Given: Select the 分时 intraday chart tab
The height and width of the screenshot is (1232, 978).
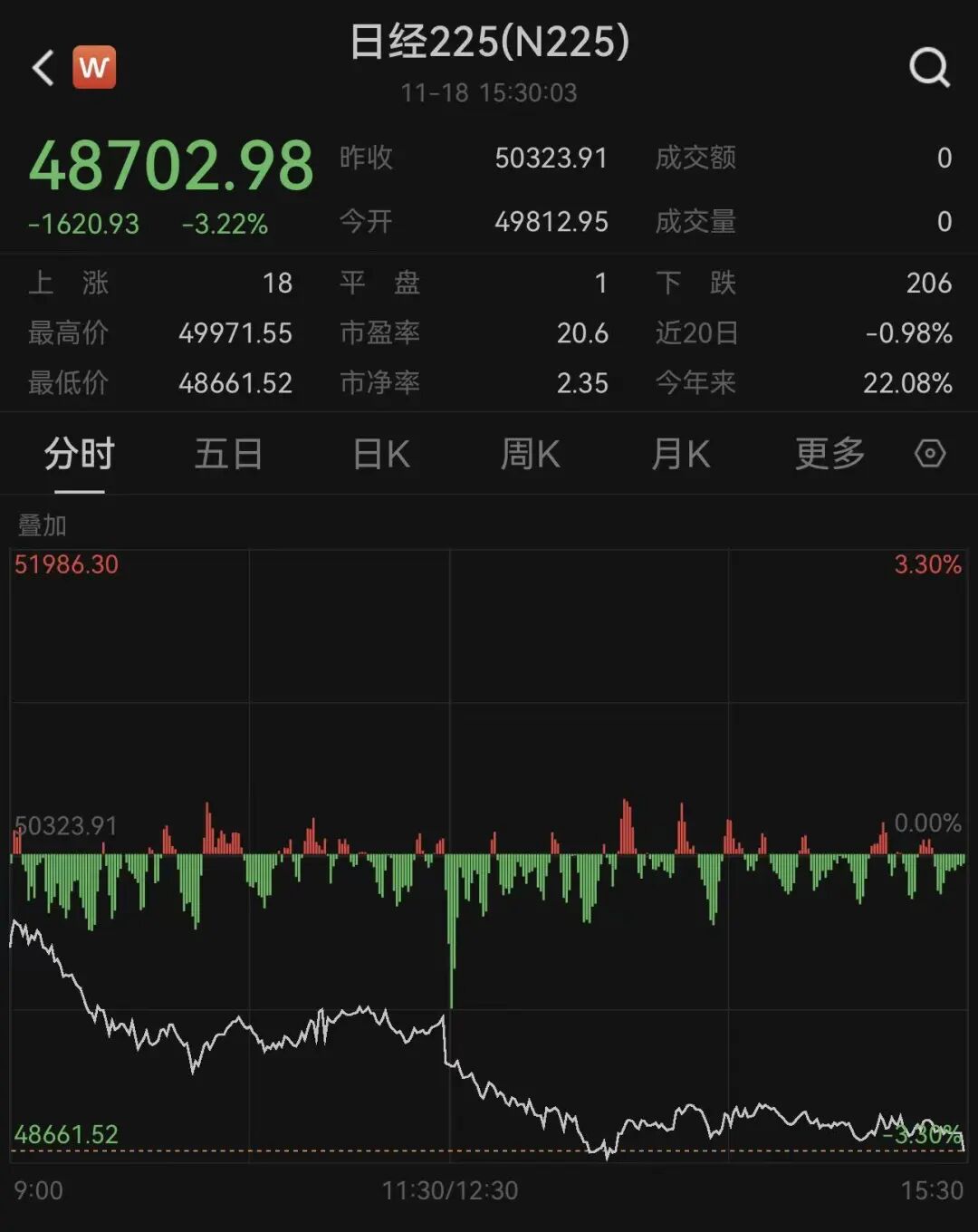Looking at the screenshot, I should tap(80, 454).
